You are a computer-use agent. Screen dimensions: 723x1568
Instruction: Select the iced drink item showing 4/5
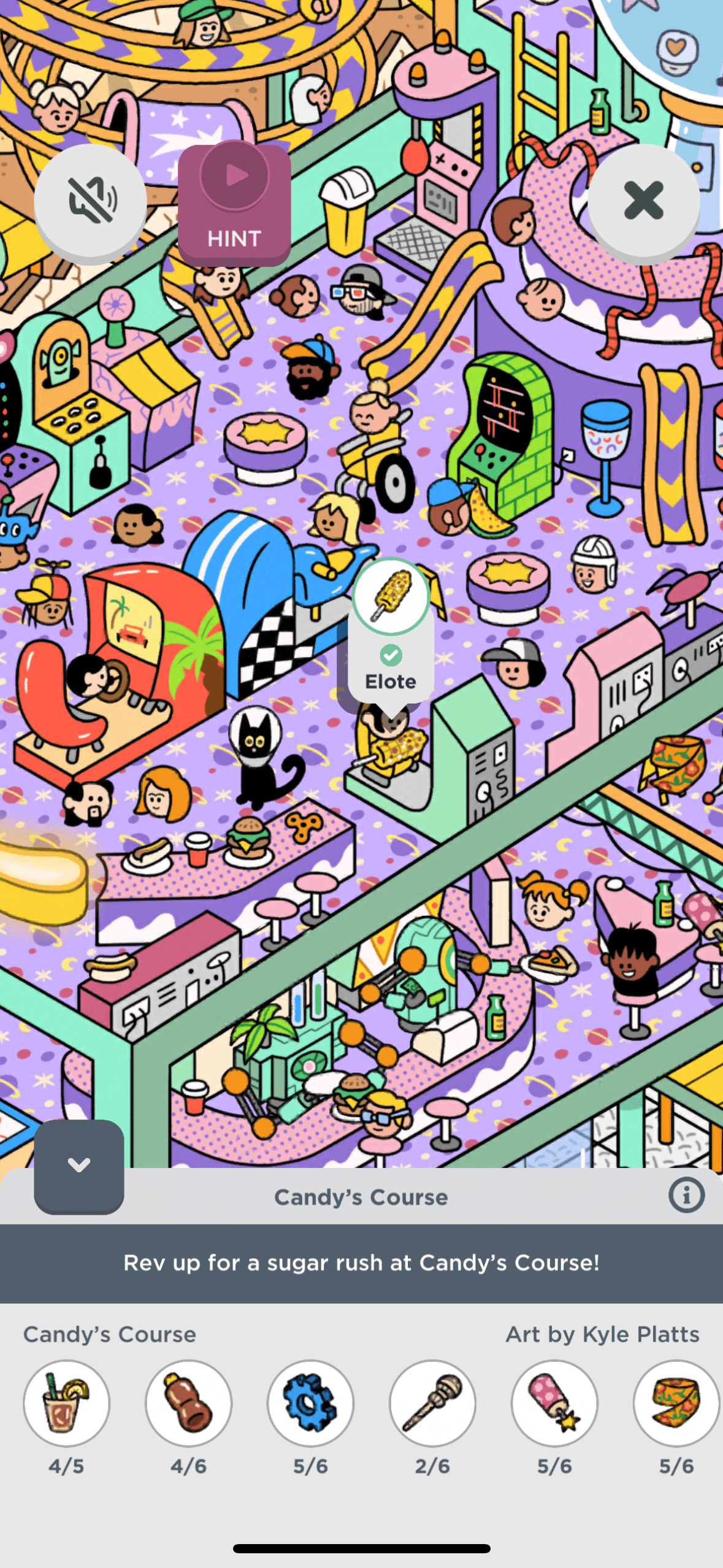[66, 1404]
